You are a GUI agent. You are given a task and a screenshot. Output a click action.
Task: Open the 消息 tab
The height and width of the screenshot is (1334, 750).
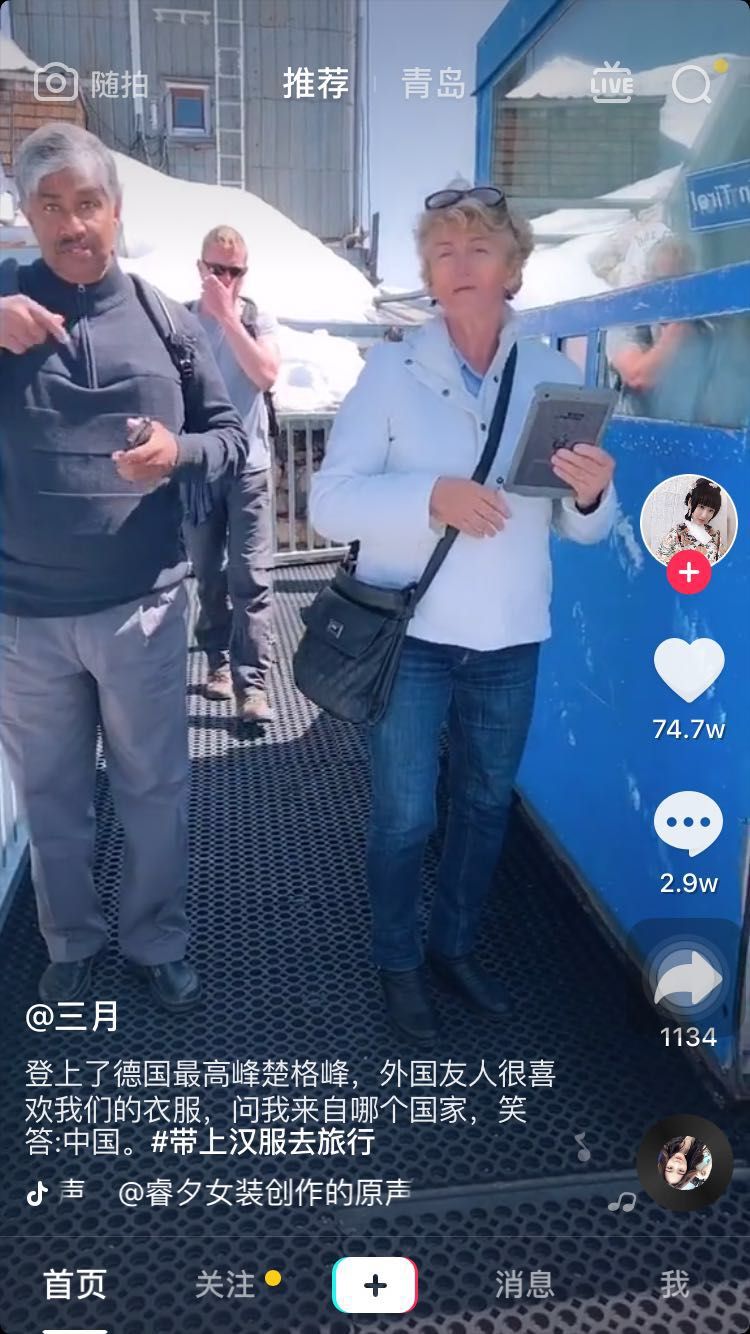pos(524,1285)
